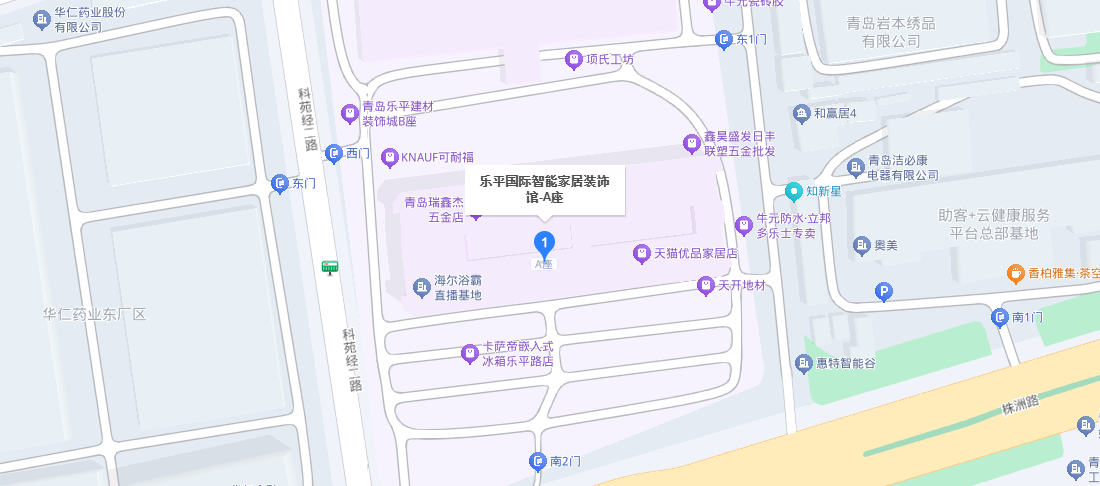Open the 香柏雅集·茶空间 cafe marker

[1015, 273]
